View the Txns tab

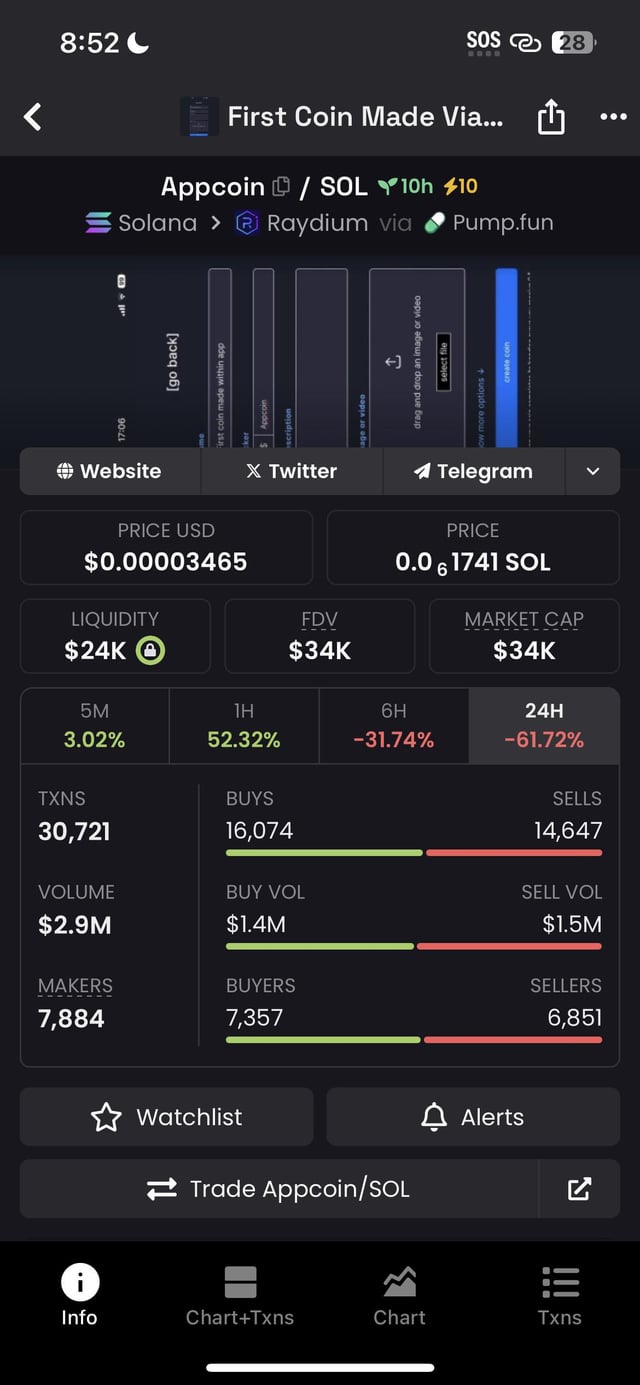click(x=560, y=1296)
